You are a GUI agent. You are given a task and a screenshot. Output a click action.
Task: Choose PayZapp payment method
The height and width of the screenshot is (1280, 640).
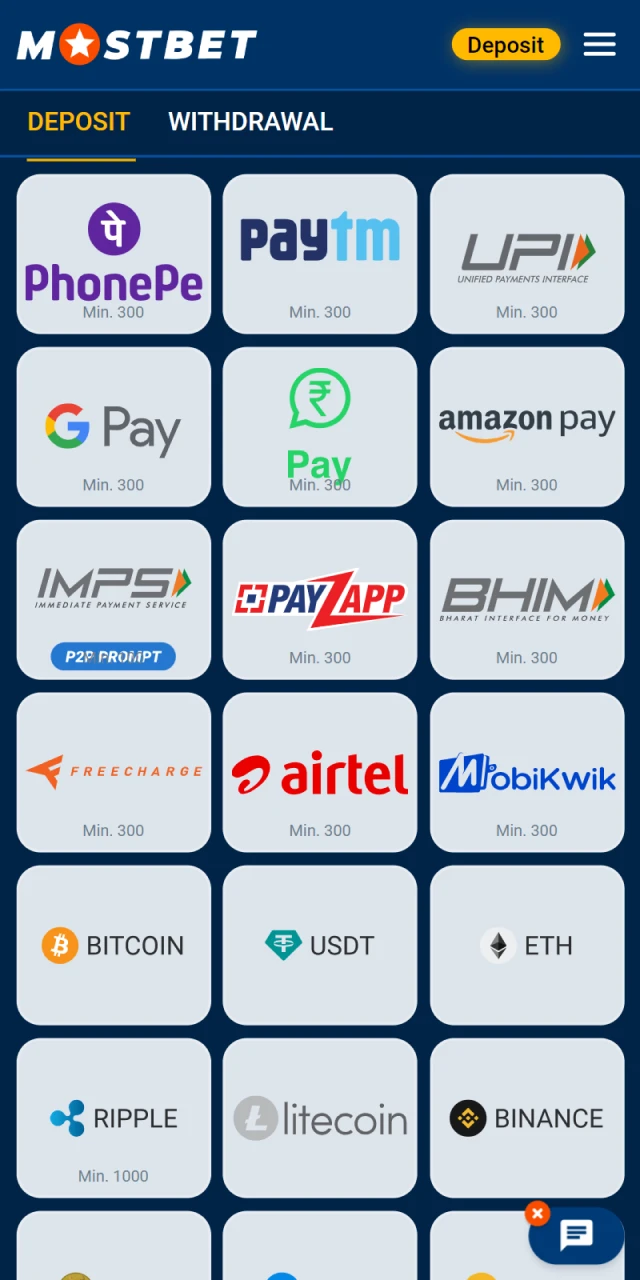tap(320, 599)
